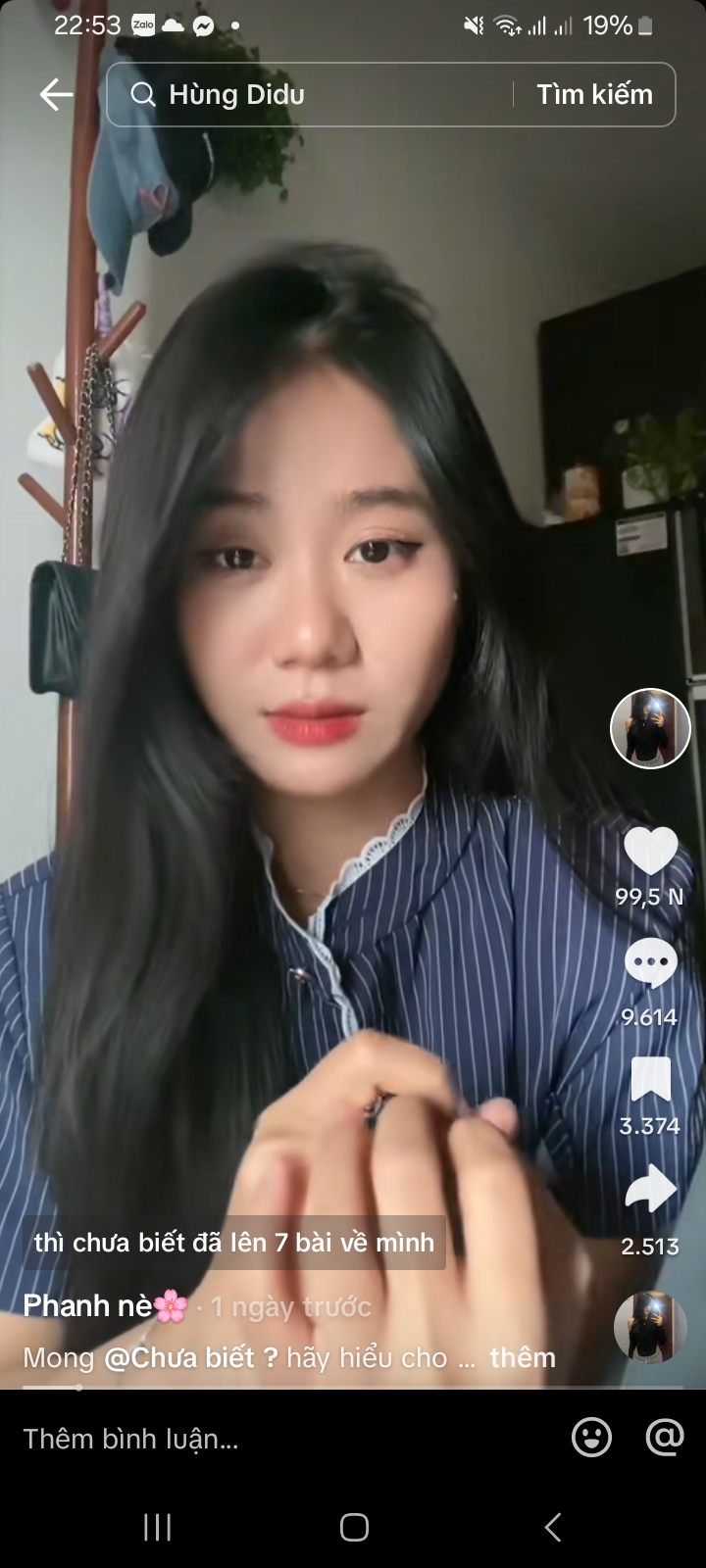Screen dimensions: 706x1568
Task: Tap the system home button
Action: click(353, 1527)
